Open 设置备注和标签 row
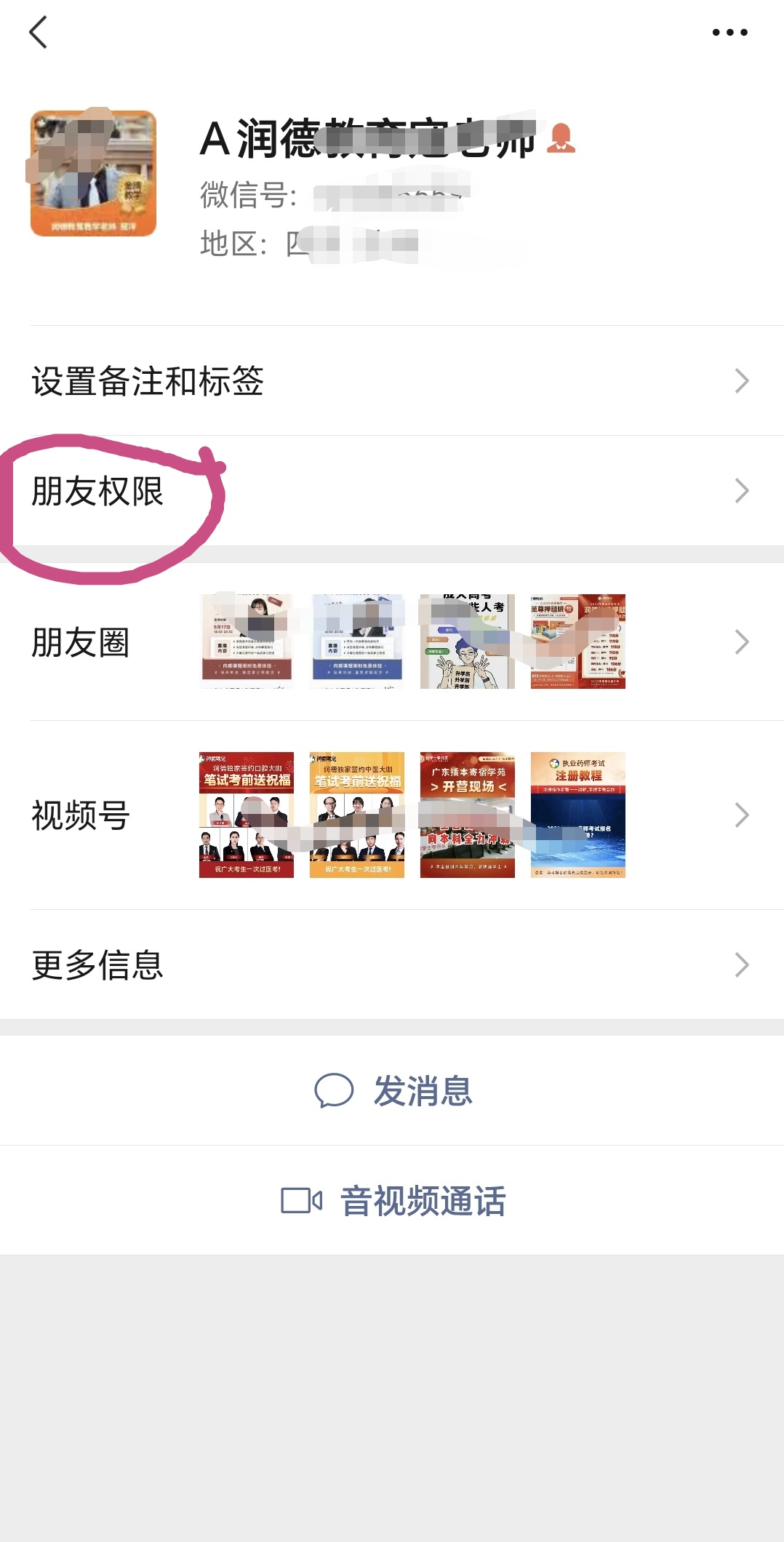Screen dimensions: 784x1542 pyautogui.click(x=392, y=380)
